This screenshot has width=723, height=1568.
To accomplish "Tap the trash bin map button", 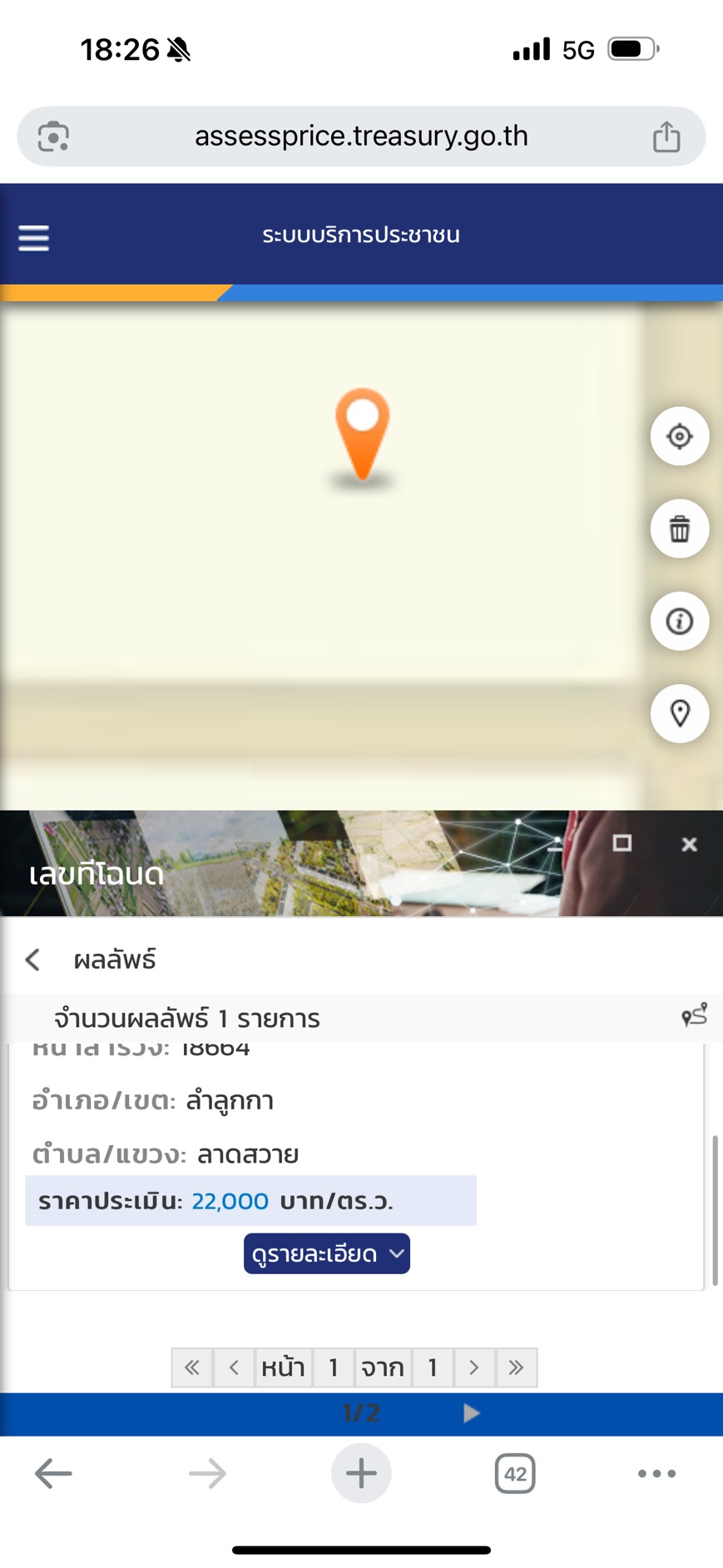I will pyautogui.click(x=679, y=528).
